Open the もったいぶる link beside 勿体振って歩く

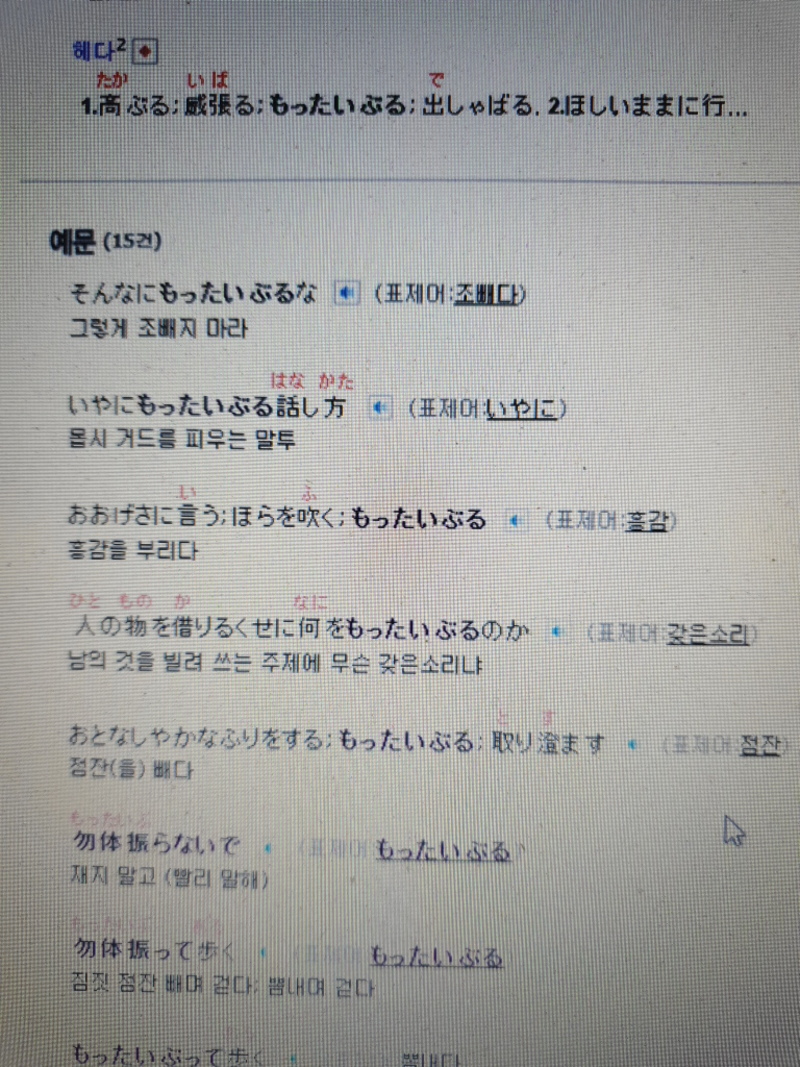[x=436, y=957]
